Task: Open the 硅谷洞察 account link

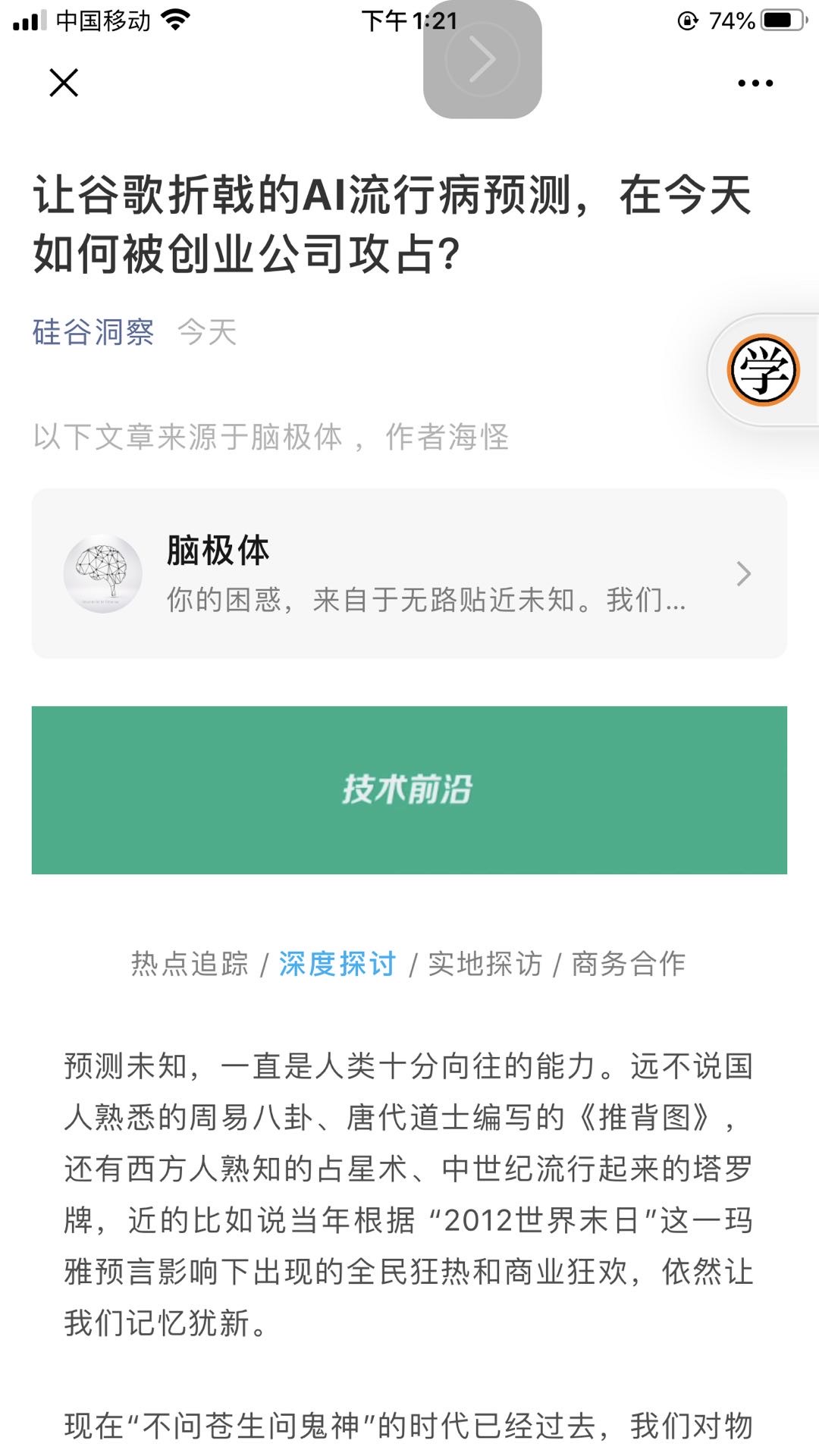Action: click(93, 332)
